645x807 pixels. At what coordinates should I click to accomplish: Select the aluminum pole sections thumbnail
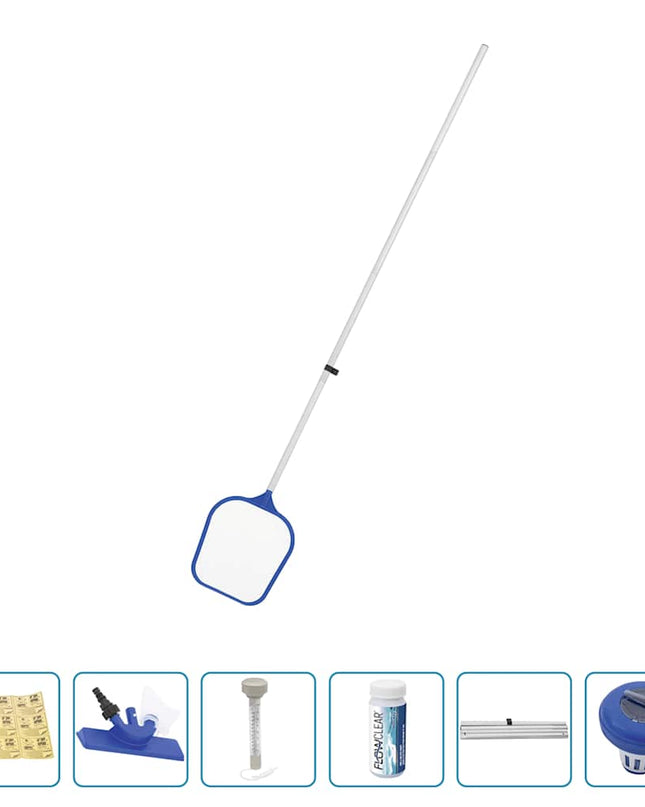click(x=514, y=729)
